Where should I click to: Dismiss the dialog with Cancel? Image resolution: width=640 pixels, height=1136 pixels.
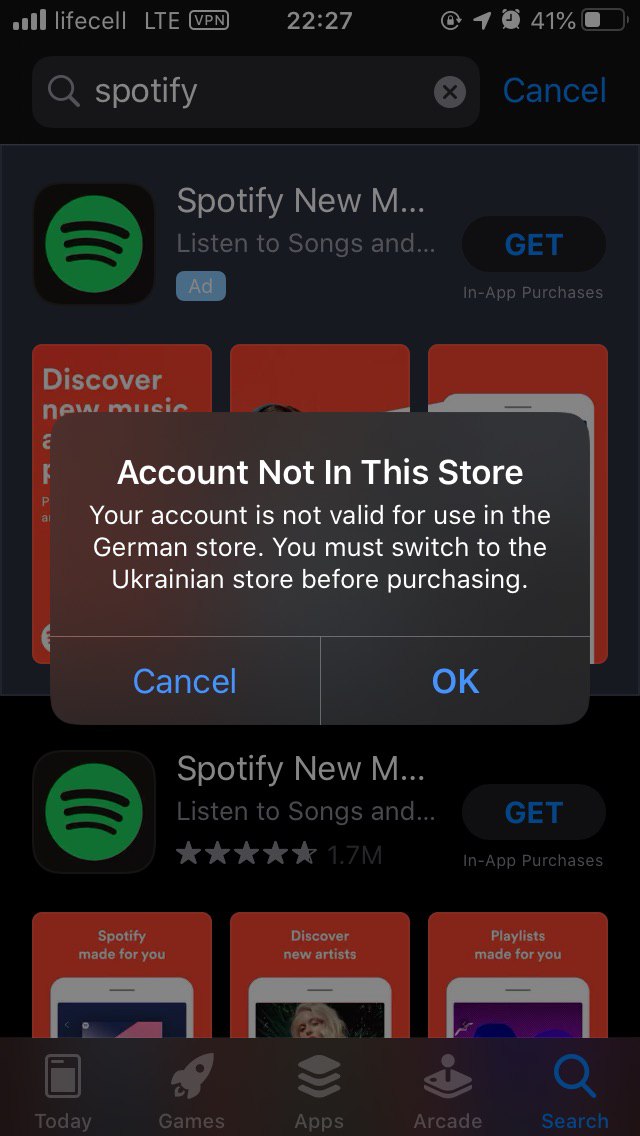tap(185, 681)
